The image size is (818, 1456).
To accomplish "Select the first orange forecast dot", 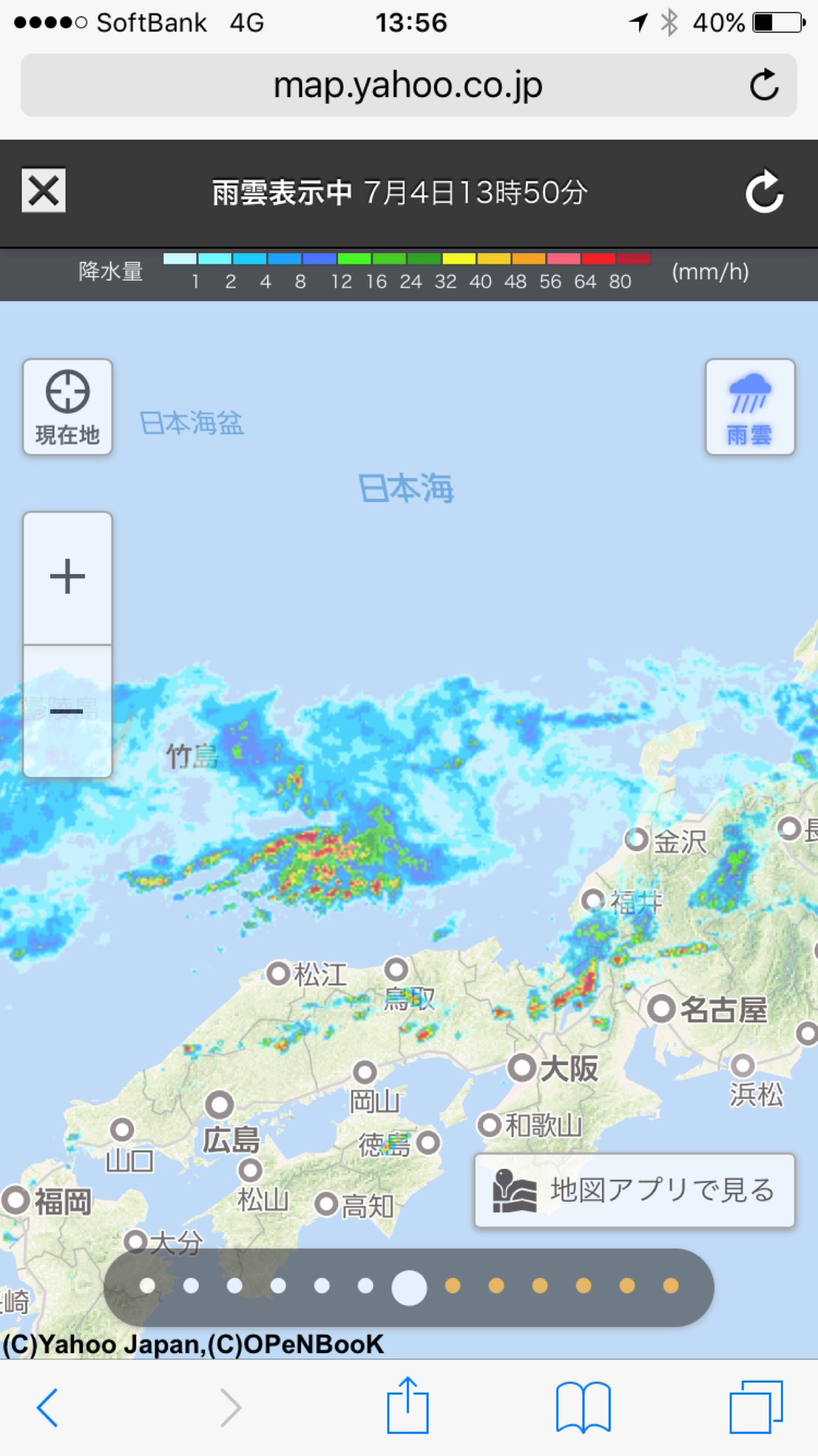I will [453, 1286].
